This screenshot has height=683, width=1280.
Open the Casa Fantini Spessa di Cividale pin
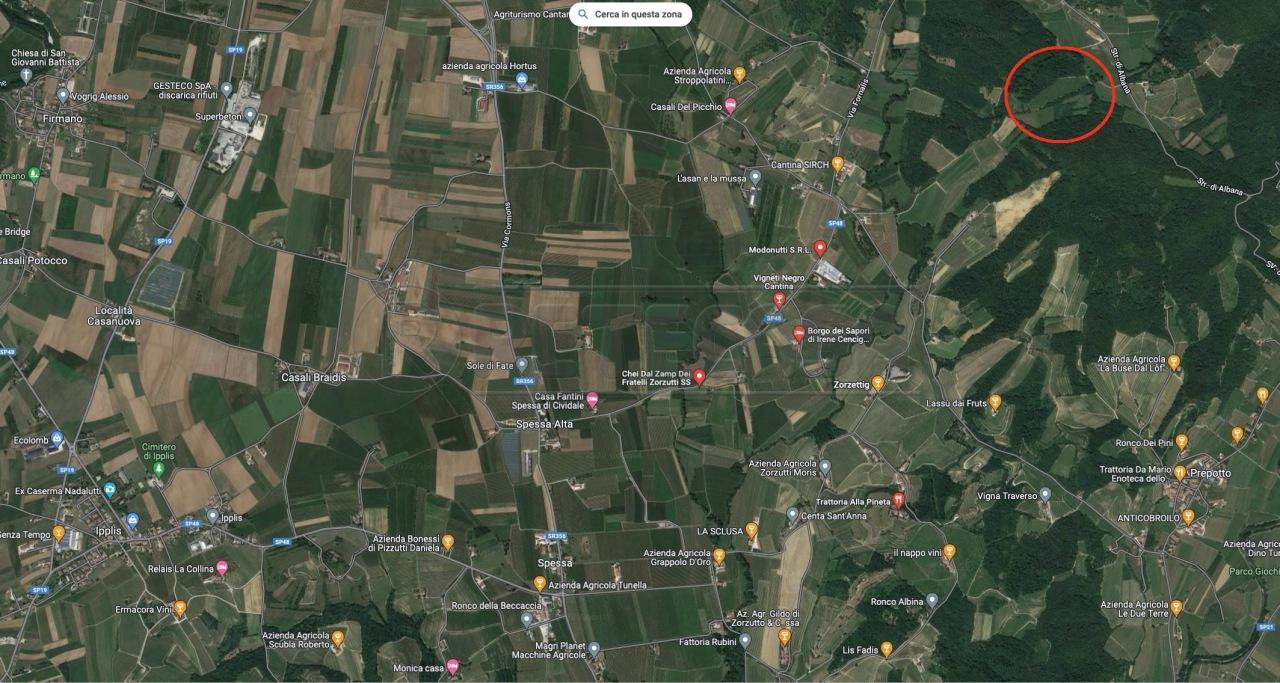[592, 401]
